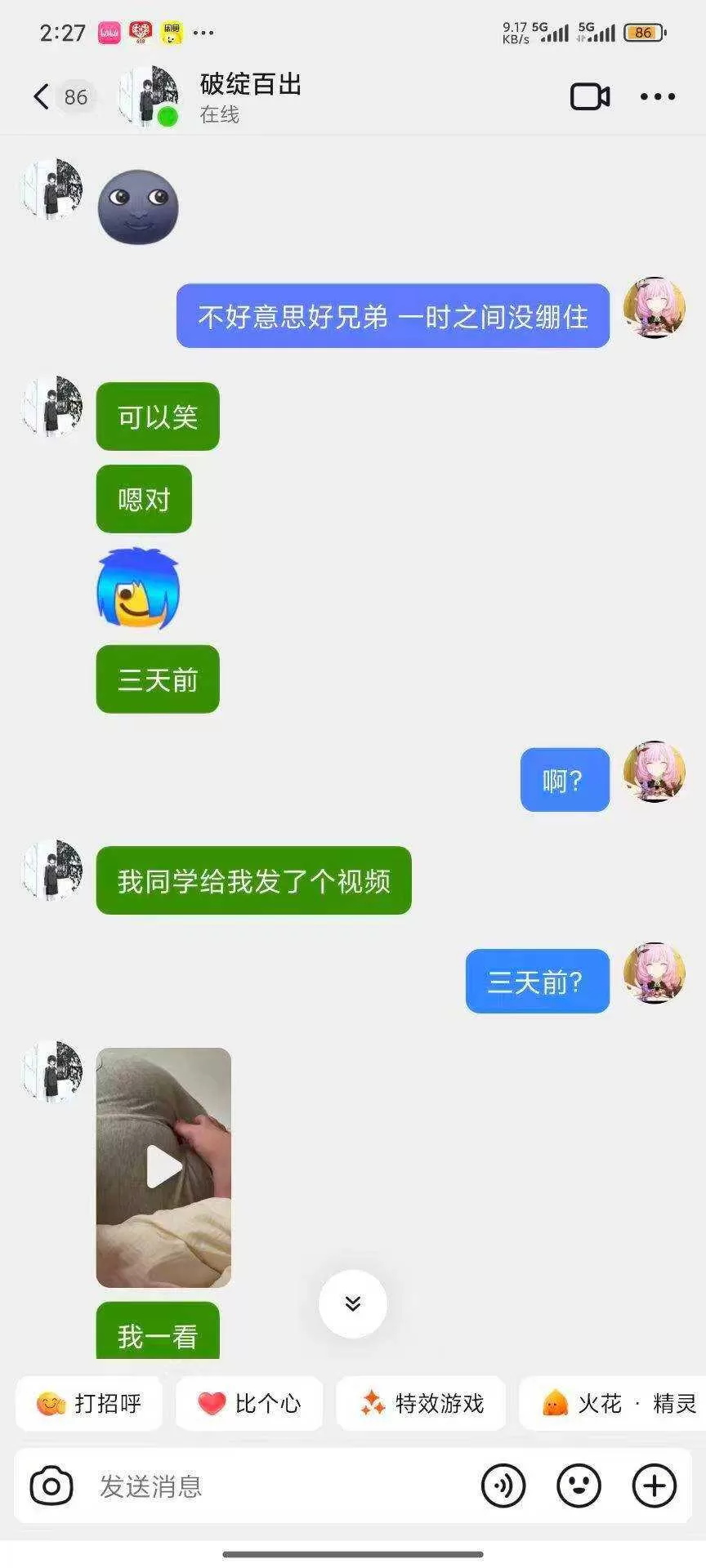Tap the 在线 online status text
The image size is (706, 1568).
tap(217, 116)
